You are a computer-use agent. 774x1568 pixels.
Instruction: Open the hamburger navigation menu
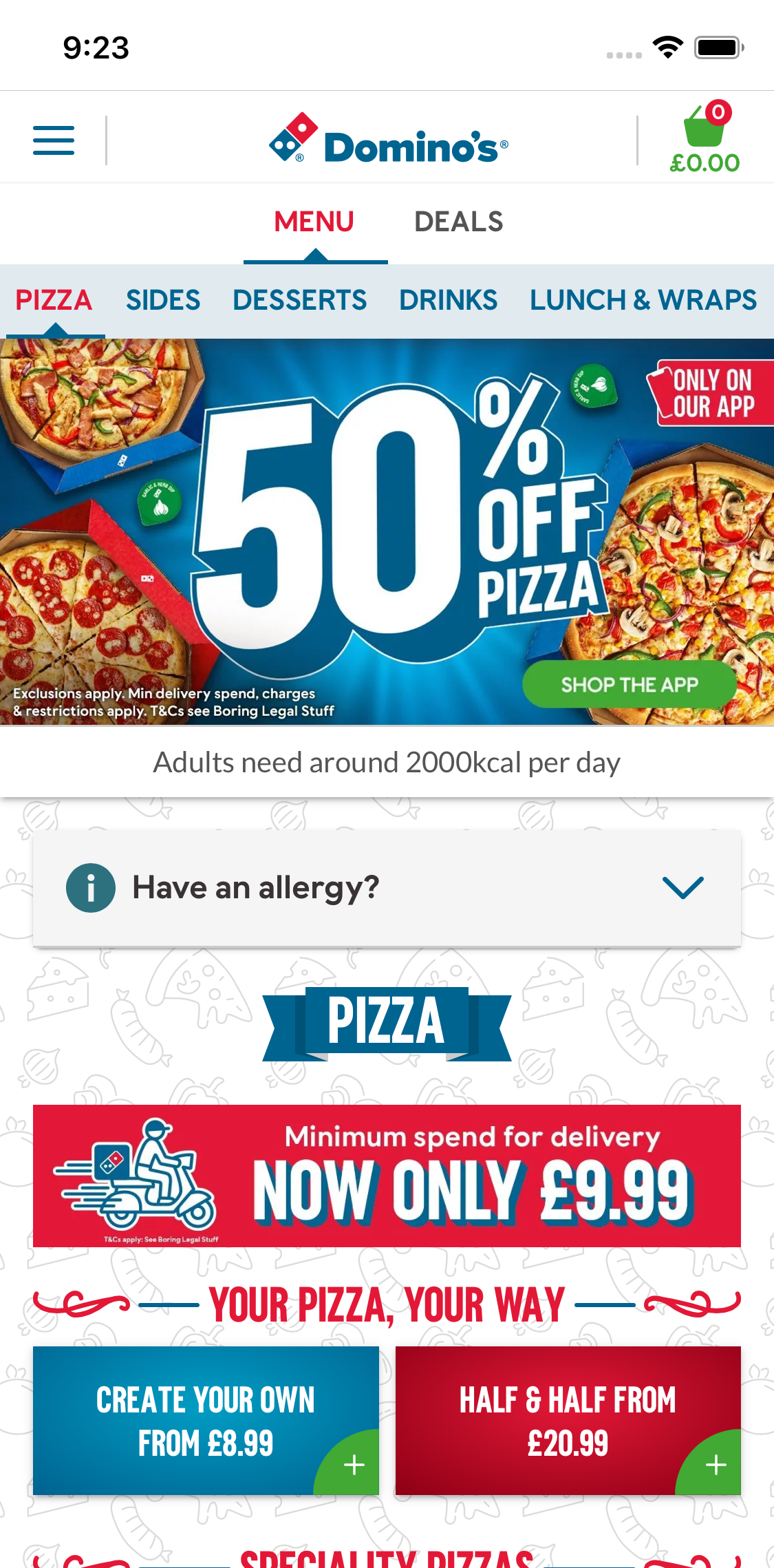click(54, 140)
